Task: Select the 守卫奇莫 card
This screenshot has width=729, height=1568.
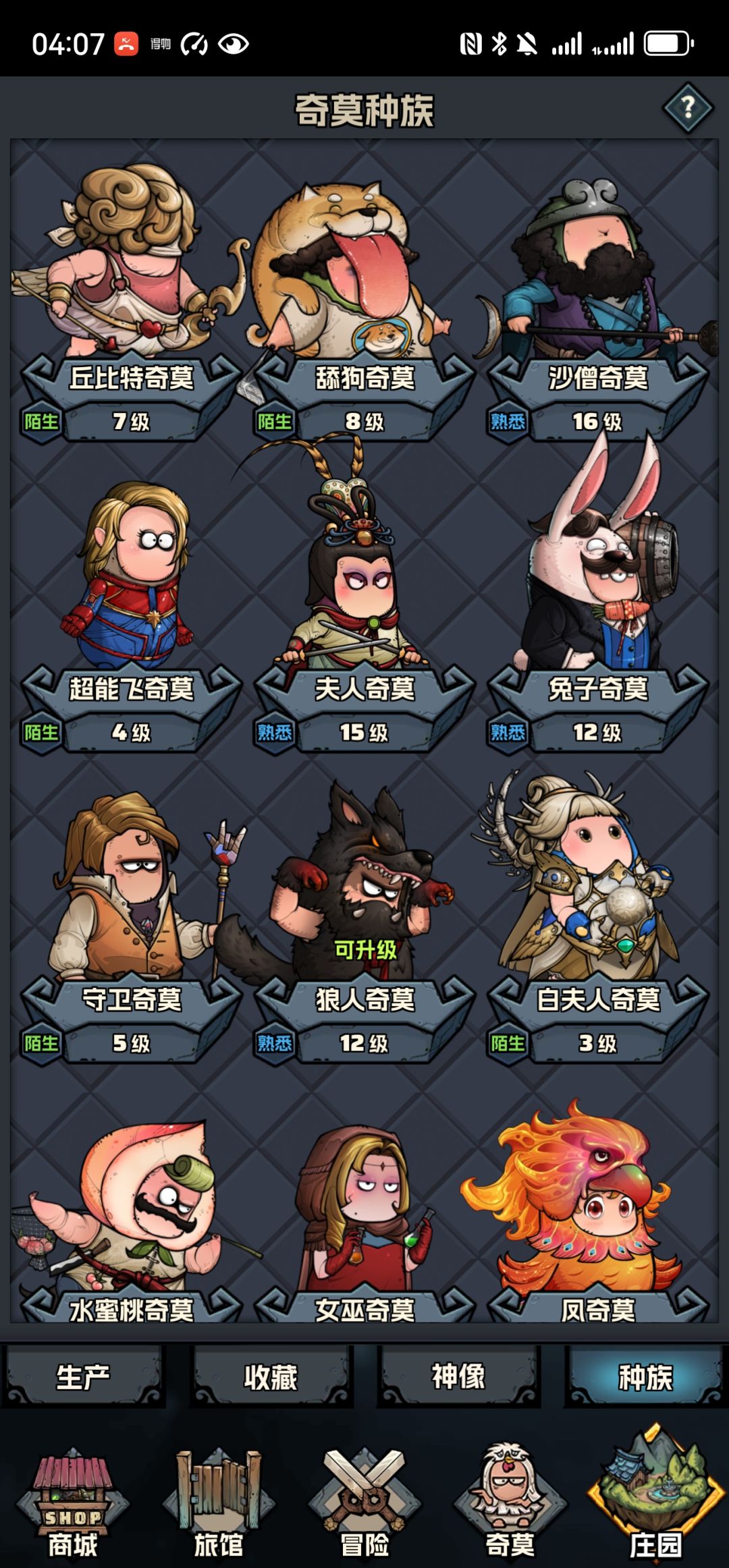Action: click(x=131, y=924)
